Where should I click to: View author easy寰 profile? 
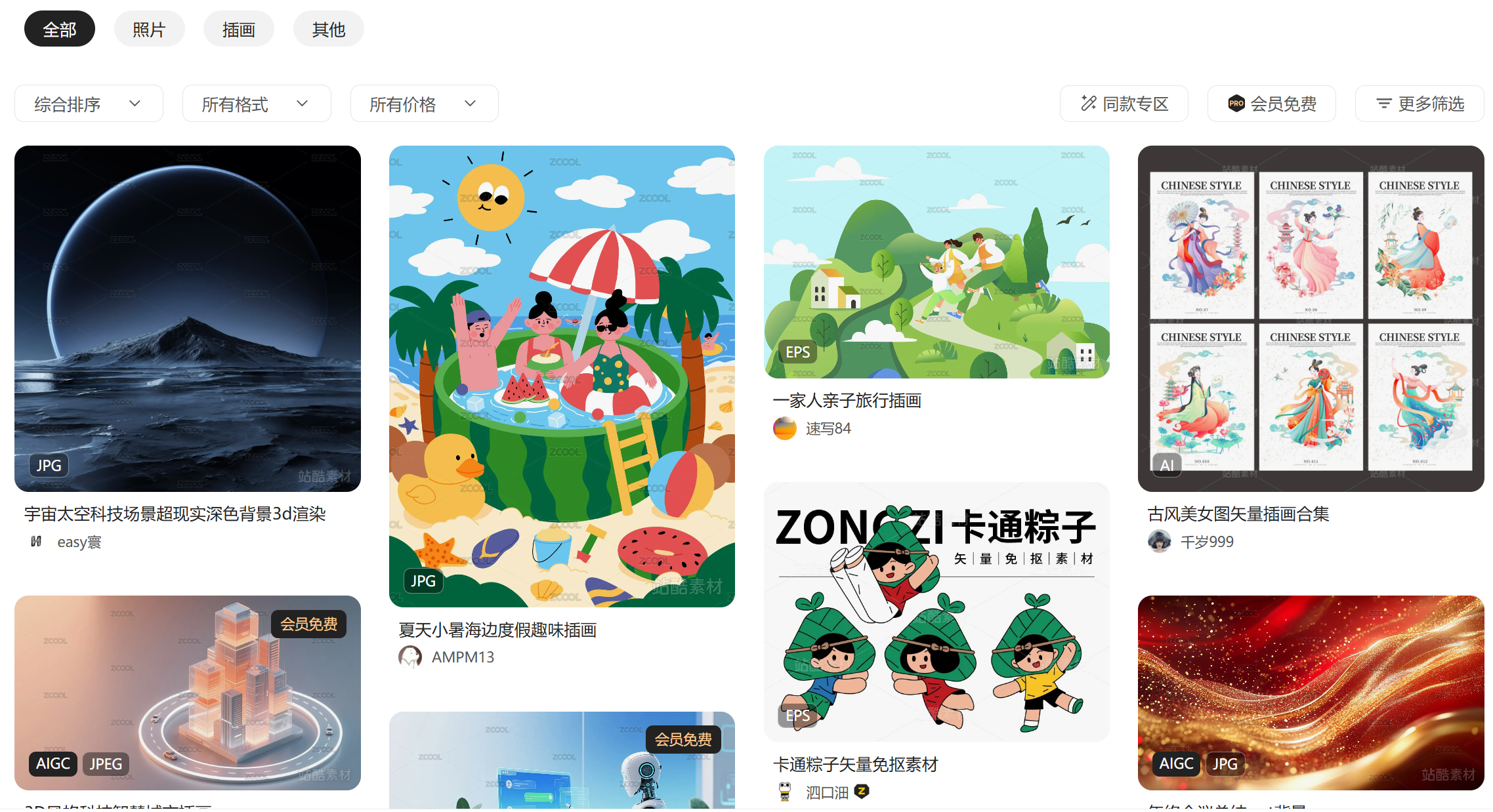click(x=79, y=542)
